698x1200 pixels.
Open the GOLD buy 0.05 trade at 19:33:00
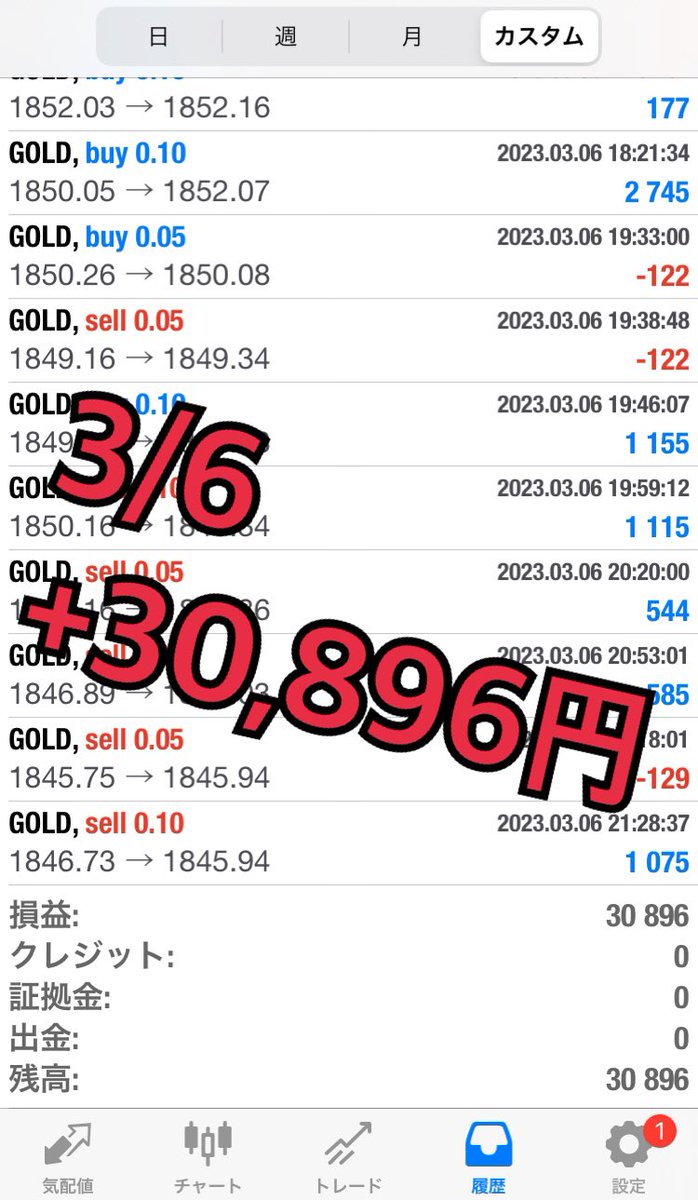pyautogui.click(x=349, y=257)
